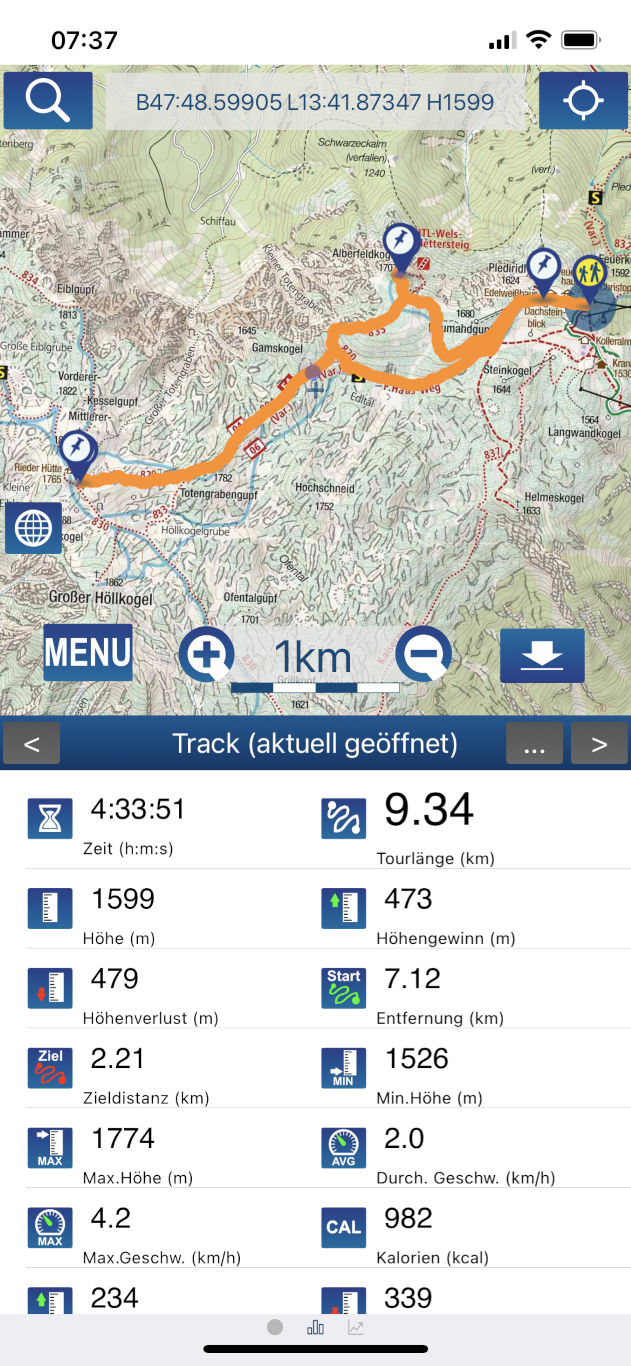Image resolution: width=631 pixels, height=1366 pixels.
Task: Go to previous track with left arrow
Action: [32, 743]
